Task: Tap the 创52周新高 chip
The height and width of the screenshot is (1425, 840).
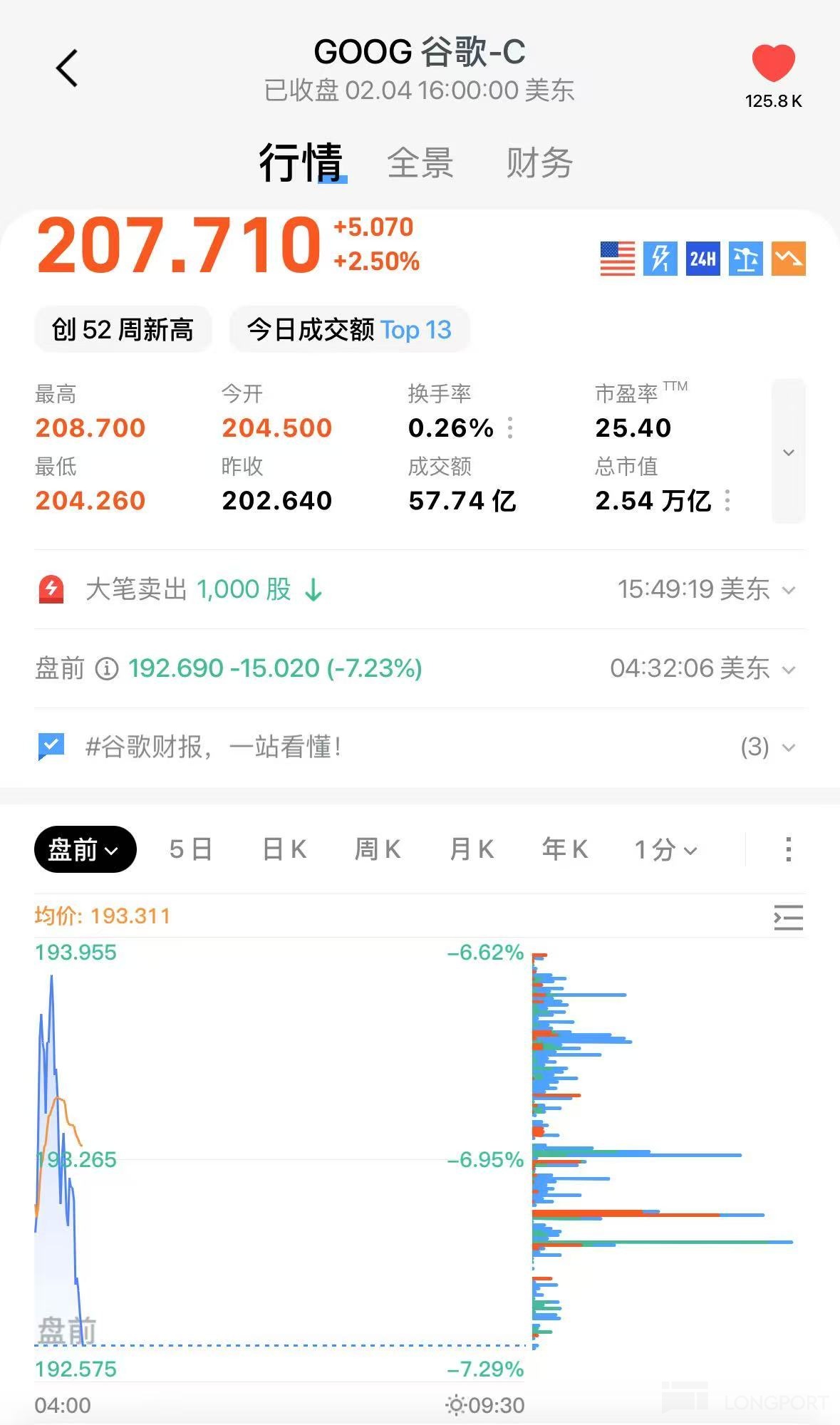Action: coord(123,329)
